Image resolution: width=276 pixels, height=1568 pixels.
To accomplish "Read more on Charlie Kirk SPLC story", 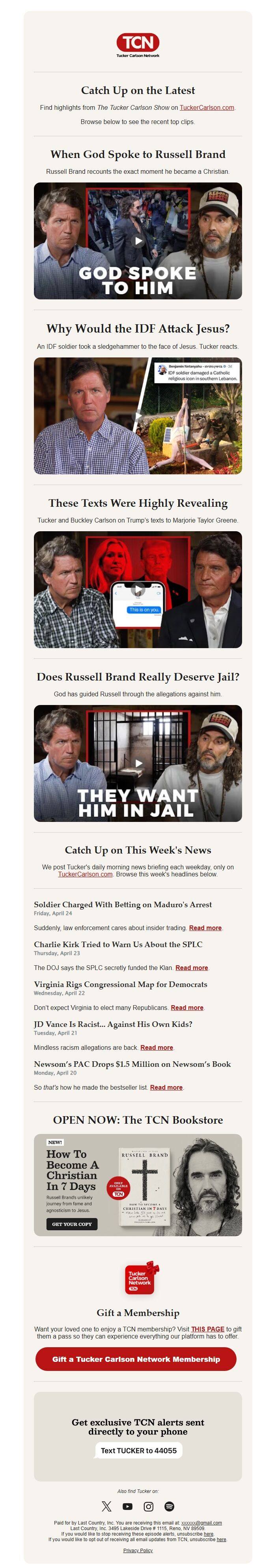I will (192, 968).
